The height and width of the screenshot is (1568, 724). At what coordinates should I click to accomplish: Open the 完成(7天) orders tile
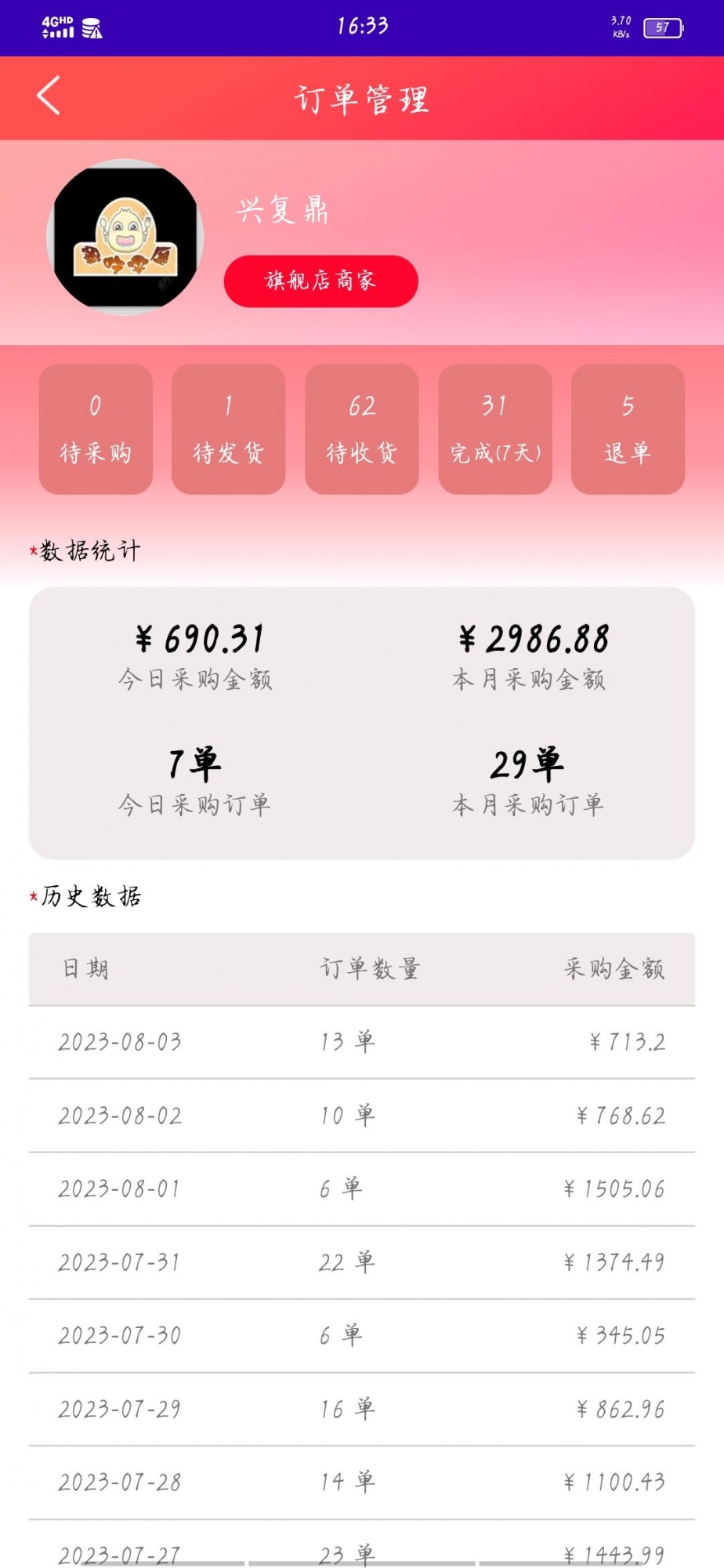point(494,429)
